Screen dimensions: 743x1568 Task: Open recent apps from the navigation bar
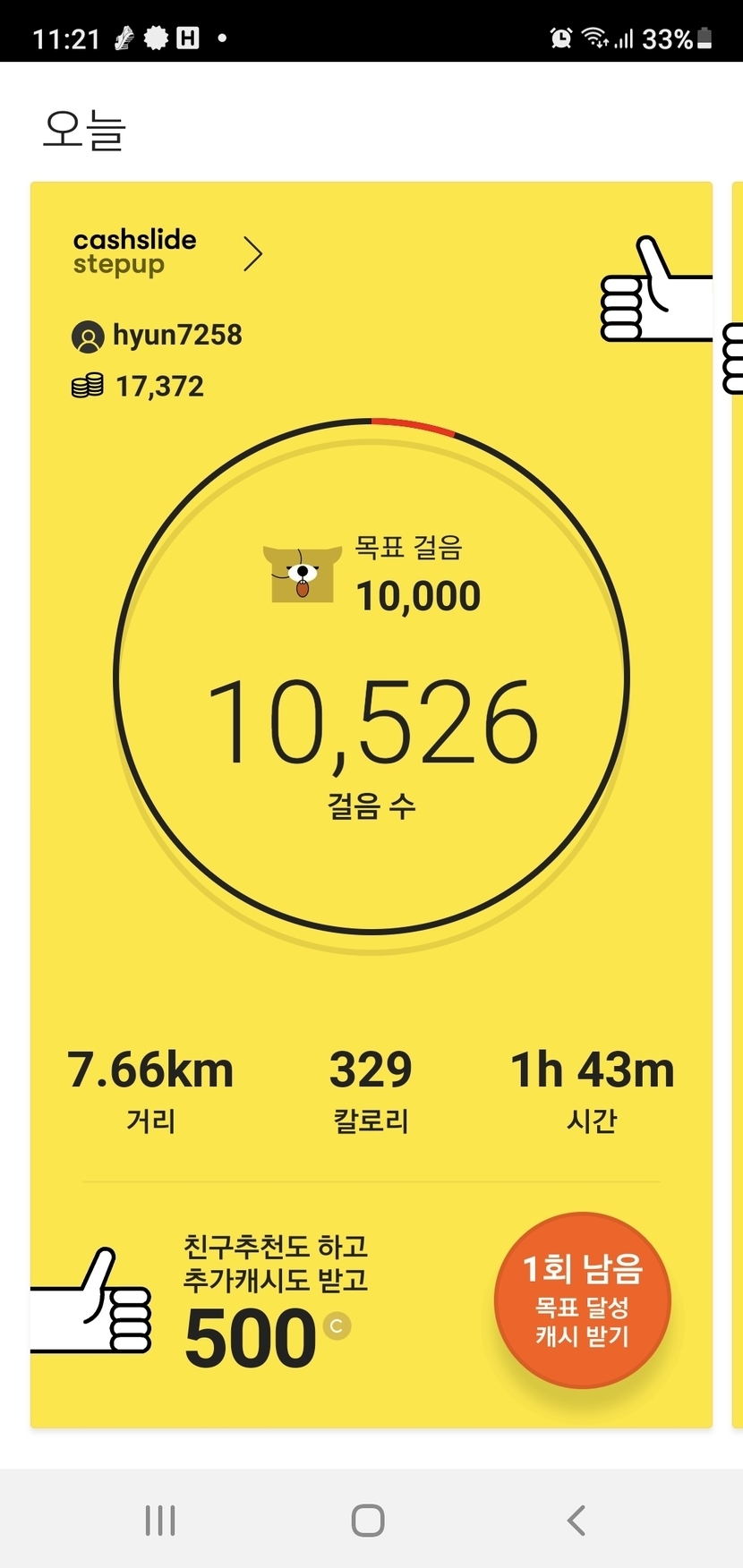(160, 1520)
